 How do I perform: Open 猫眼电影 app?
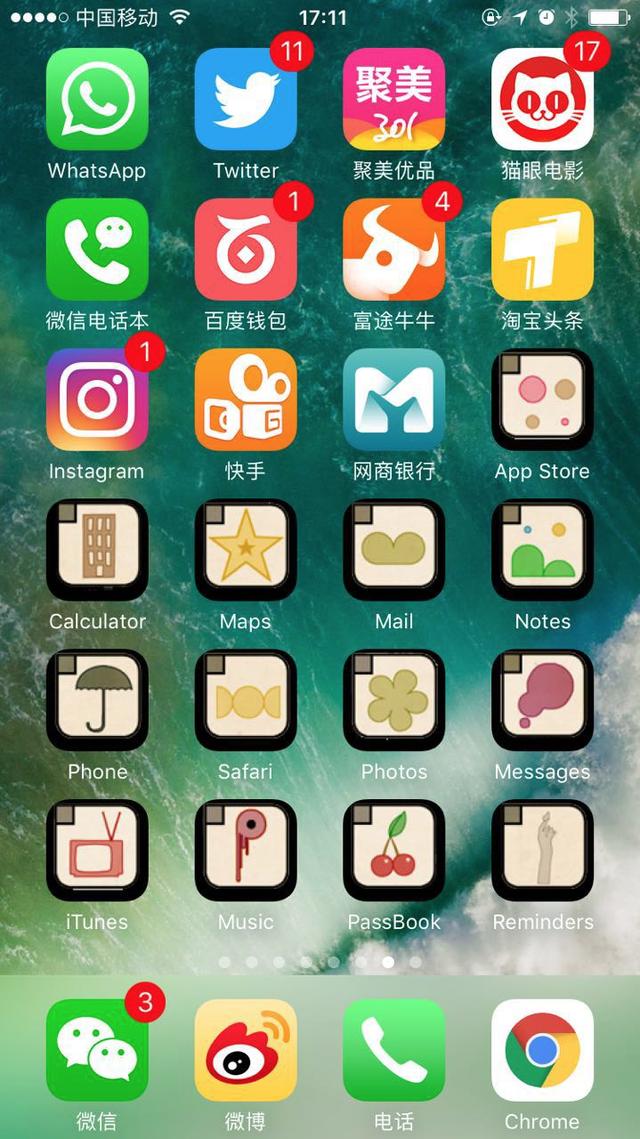click(x=542, y=99)
